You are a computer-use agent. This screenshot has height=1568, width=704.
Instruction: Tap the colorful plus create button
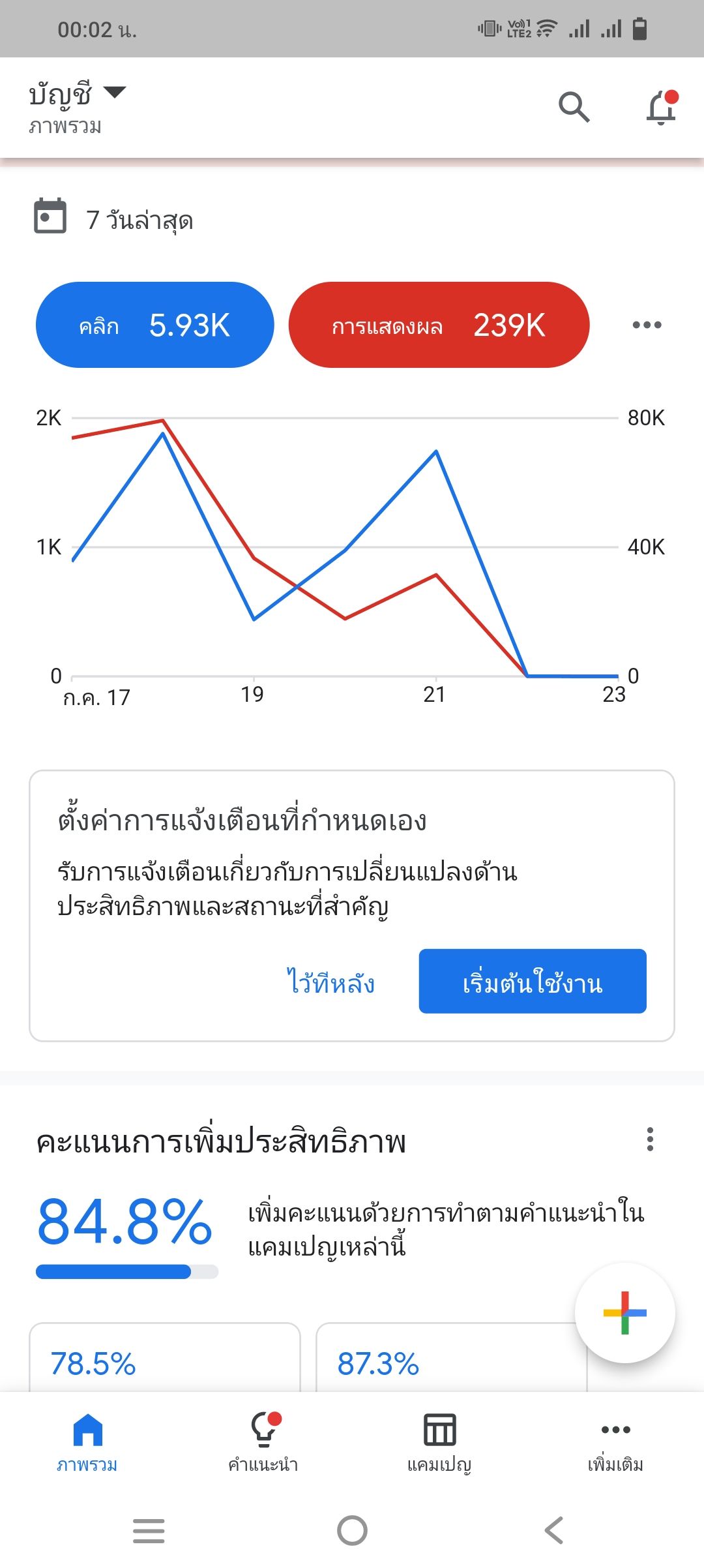pos(624,1312)
